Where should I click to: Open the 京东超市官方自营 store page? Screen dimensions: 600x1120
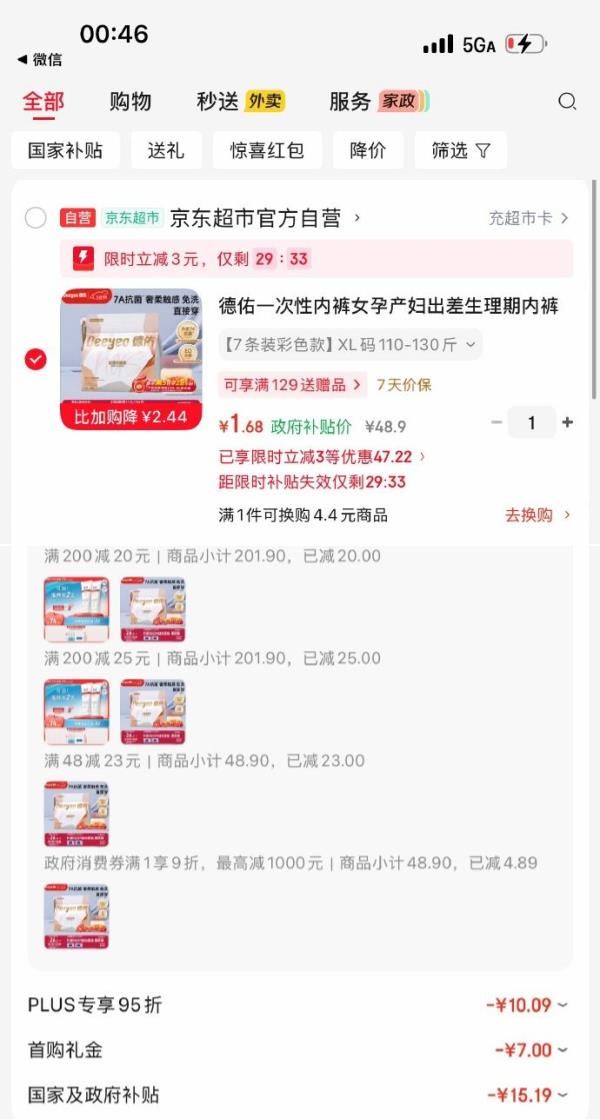coord(265,218)
